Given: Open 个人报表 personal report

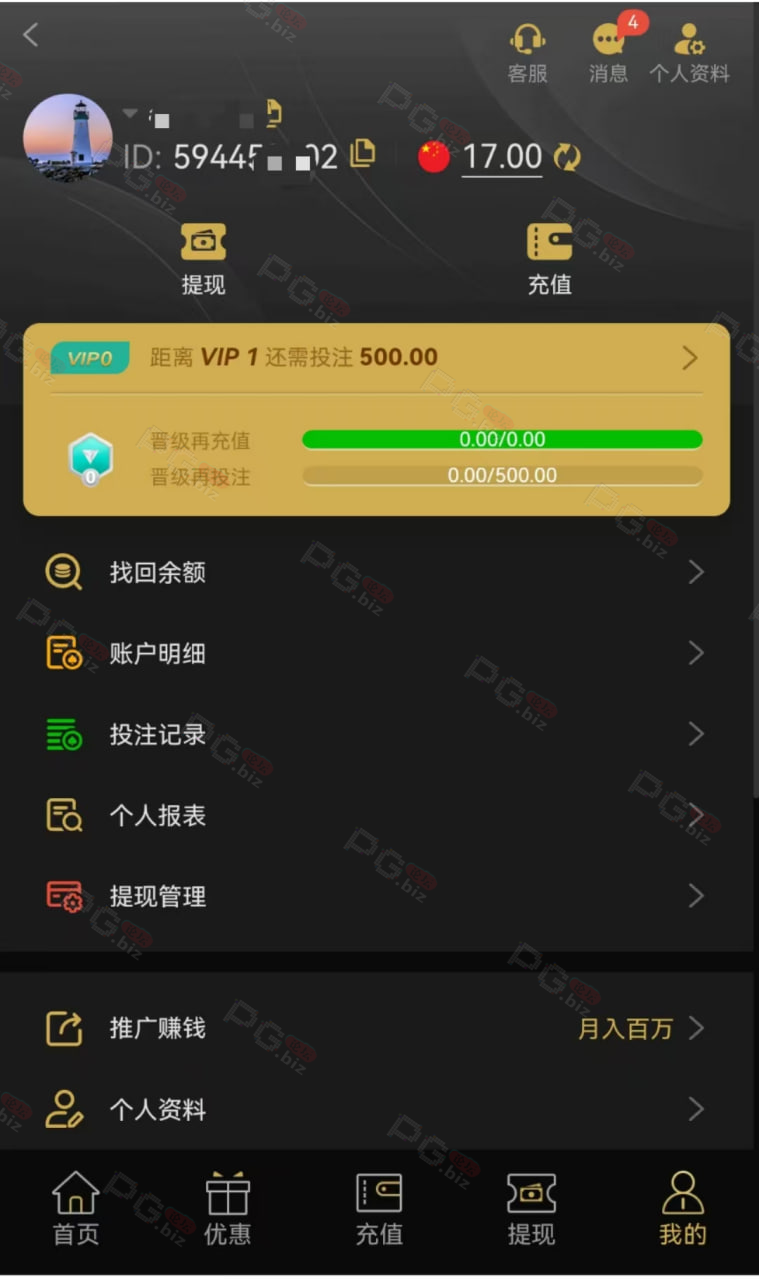Looking at the screenshot, I should pos(377,815).
